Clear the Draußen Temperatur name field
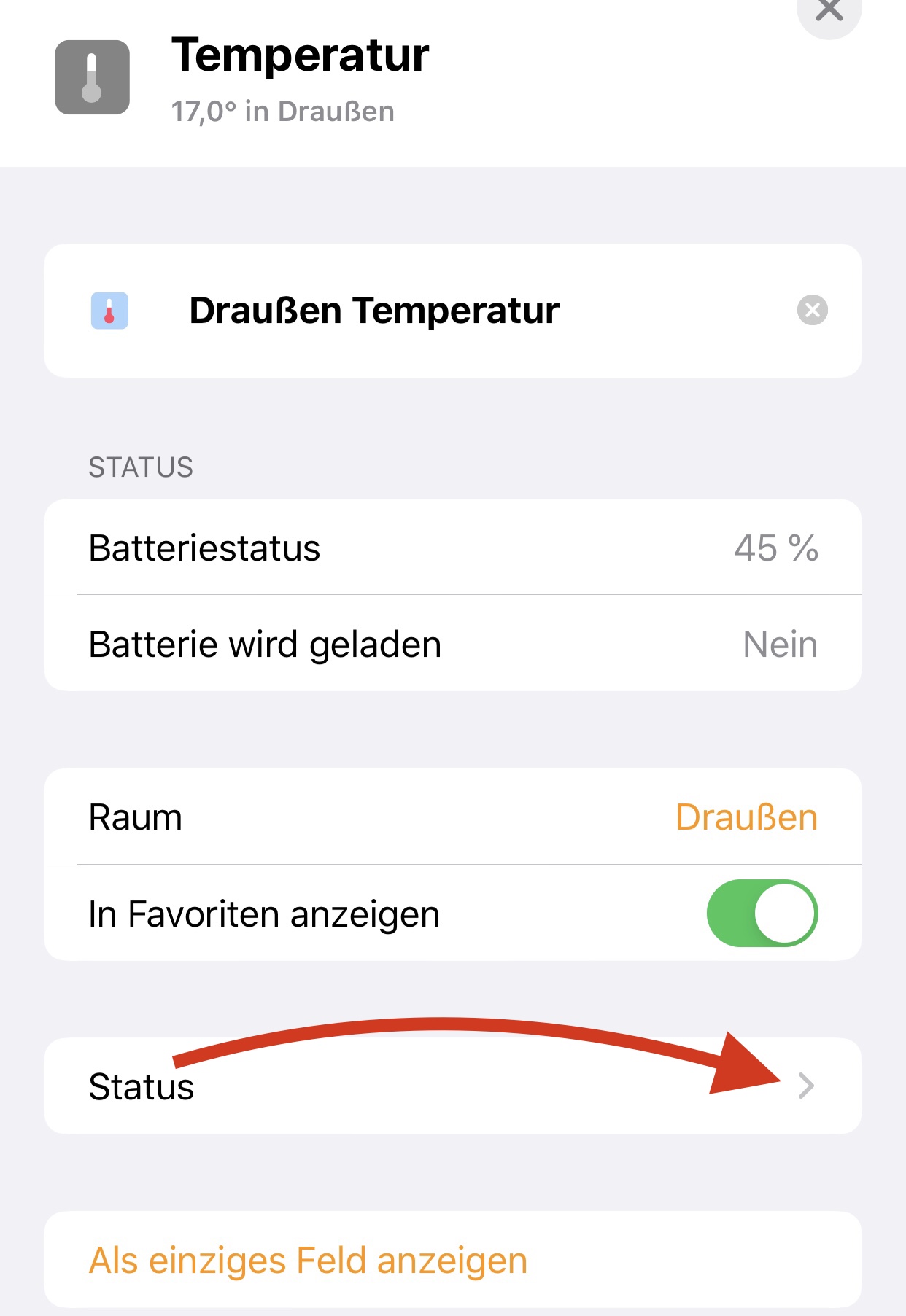The image size is (906, 1316). pos(812,310)
